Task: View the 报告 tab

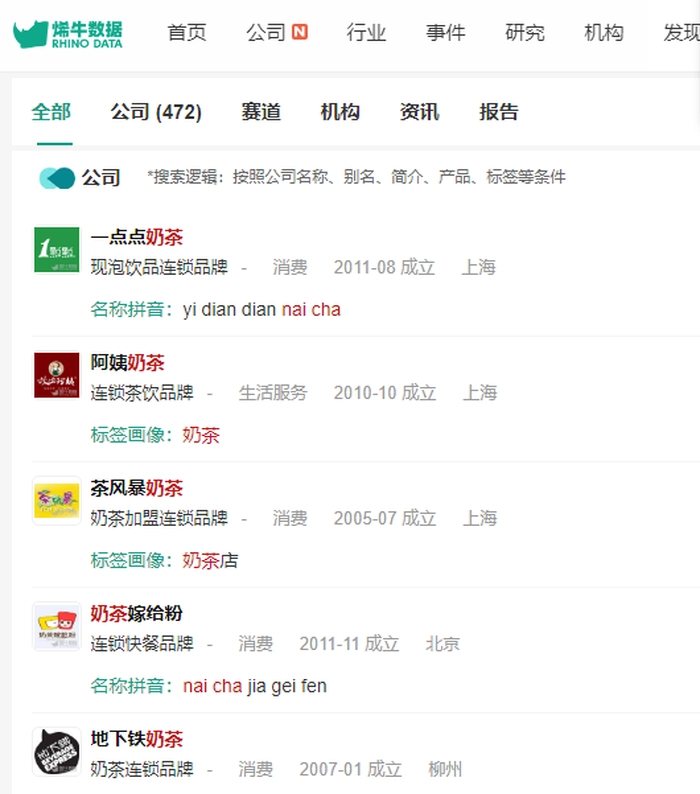Action: tap(499, 112)
